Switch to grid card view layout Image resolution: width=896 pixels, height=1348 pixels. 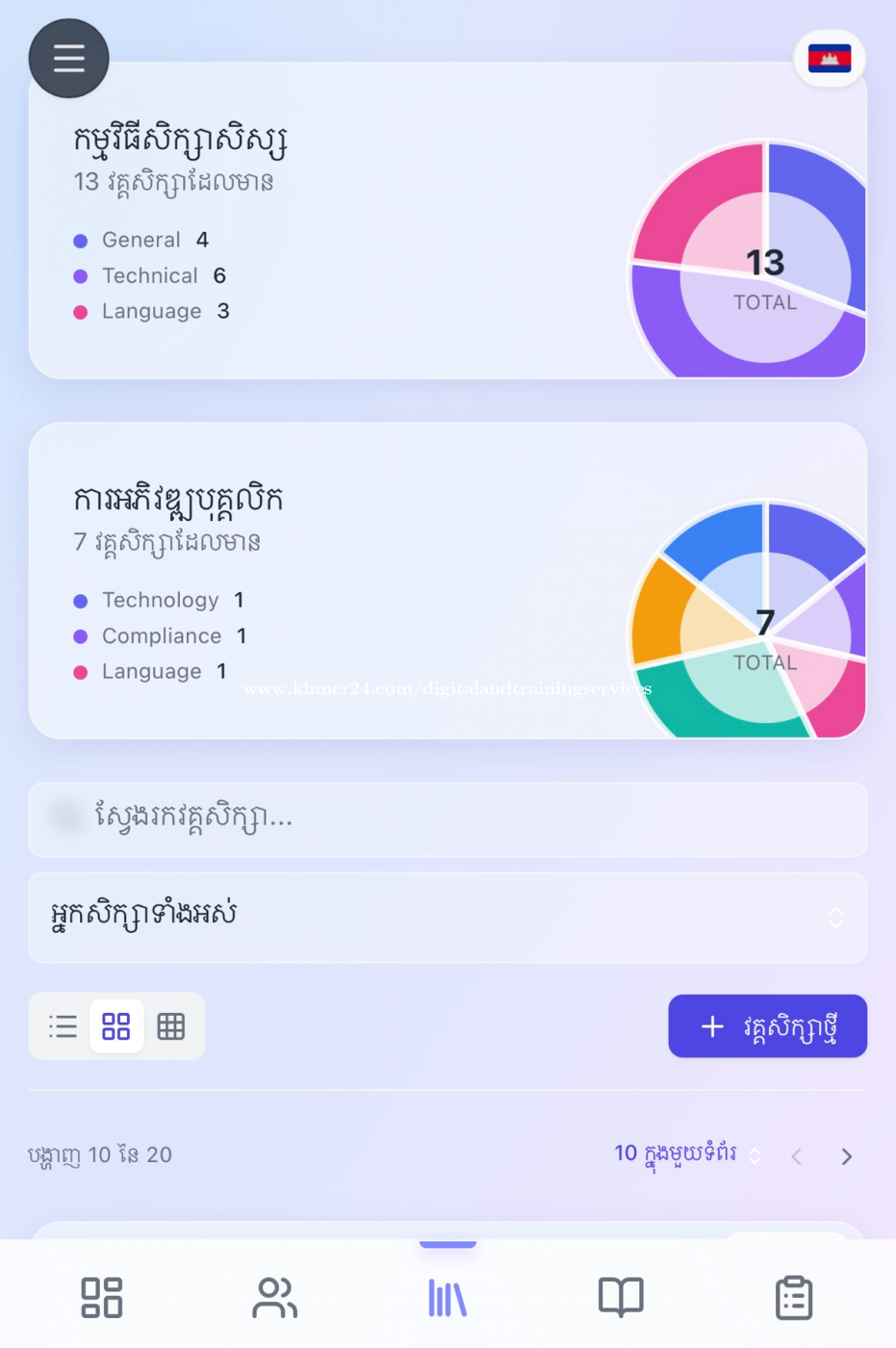pyautogui.click(x=116, y=1026)
